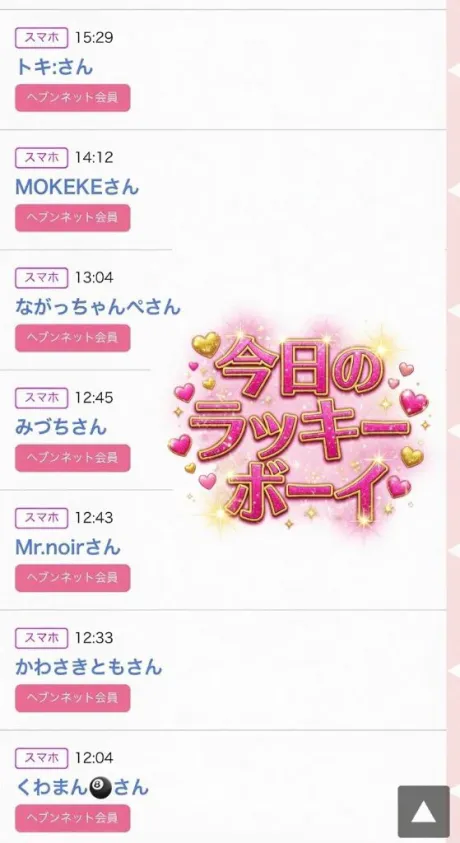Open みづちさん's profile link
Viewport: 460px width, 843px height.
pos(61,427)
